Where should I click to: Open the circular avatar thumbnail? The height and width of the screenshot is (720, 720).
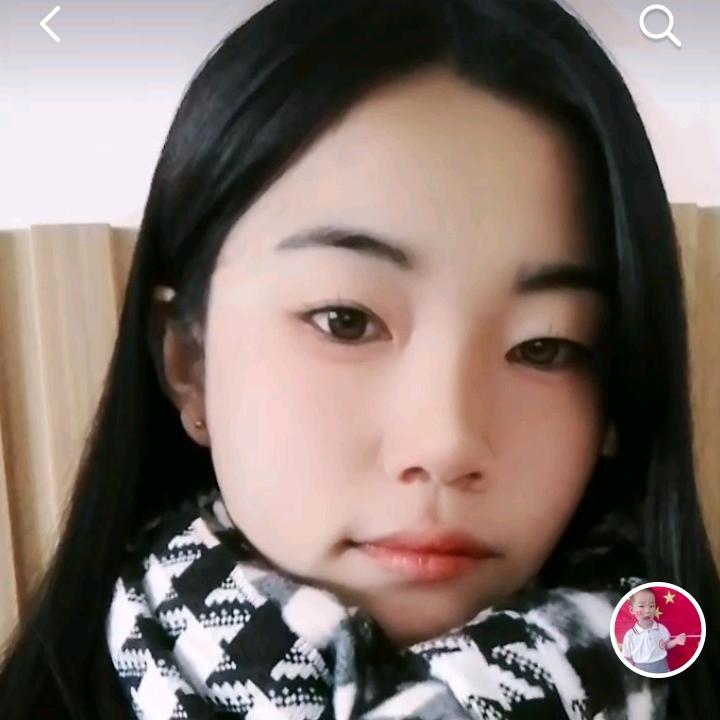point(657,630)
